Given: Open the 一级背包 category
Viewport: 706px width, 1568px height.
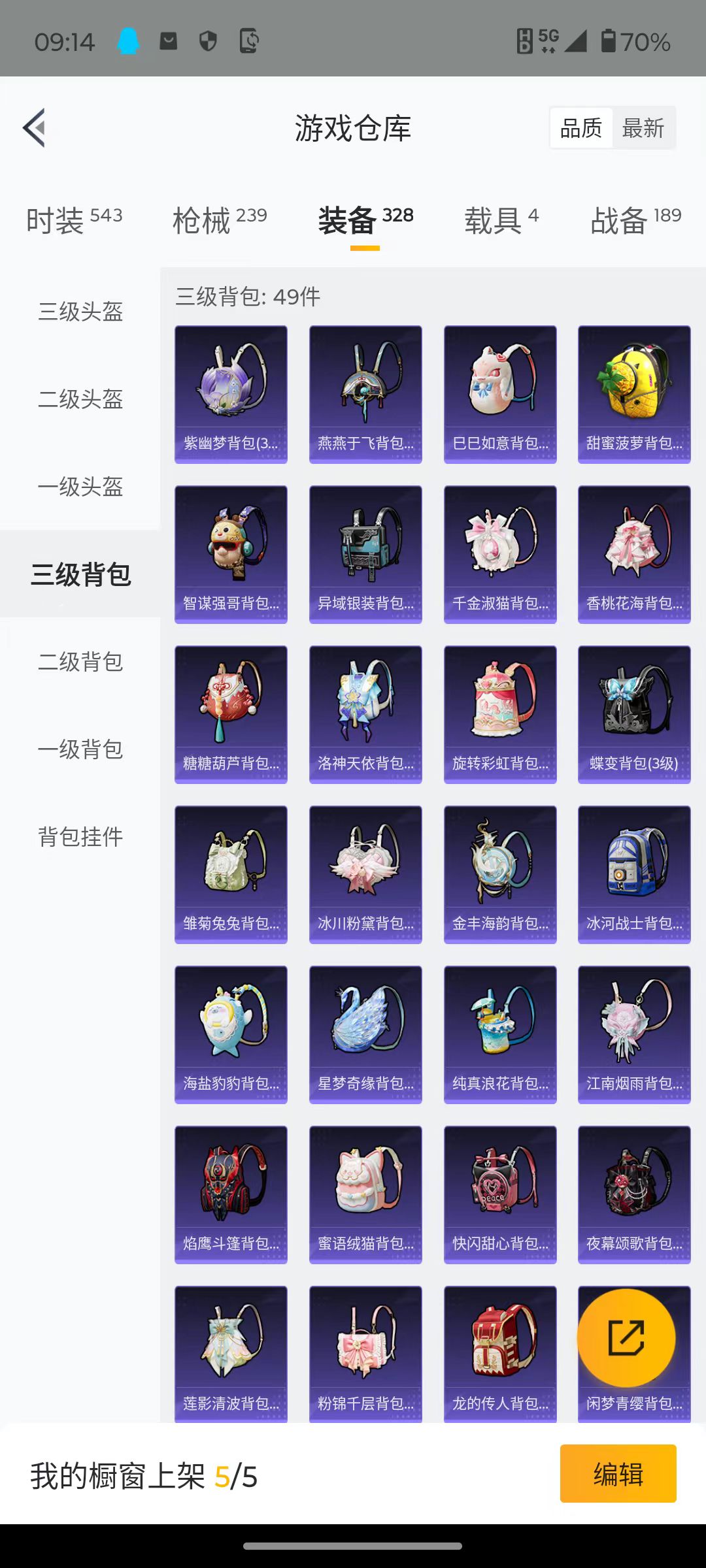Looking at the screenshot, I should [x=80, y=749].
